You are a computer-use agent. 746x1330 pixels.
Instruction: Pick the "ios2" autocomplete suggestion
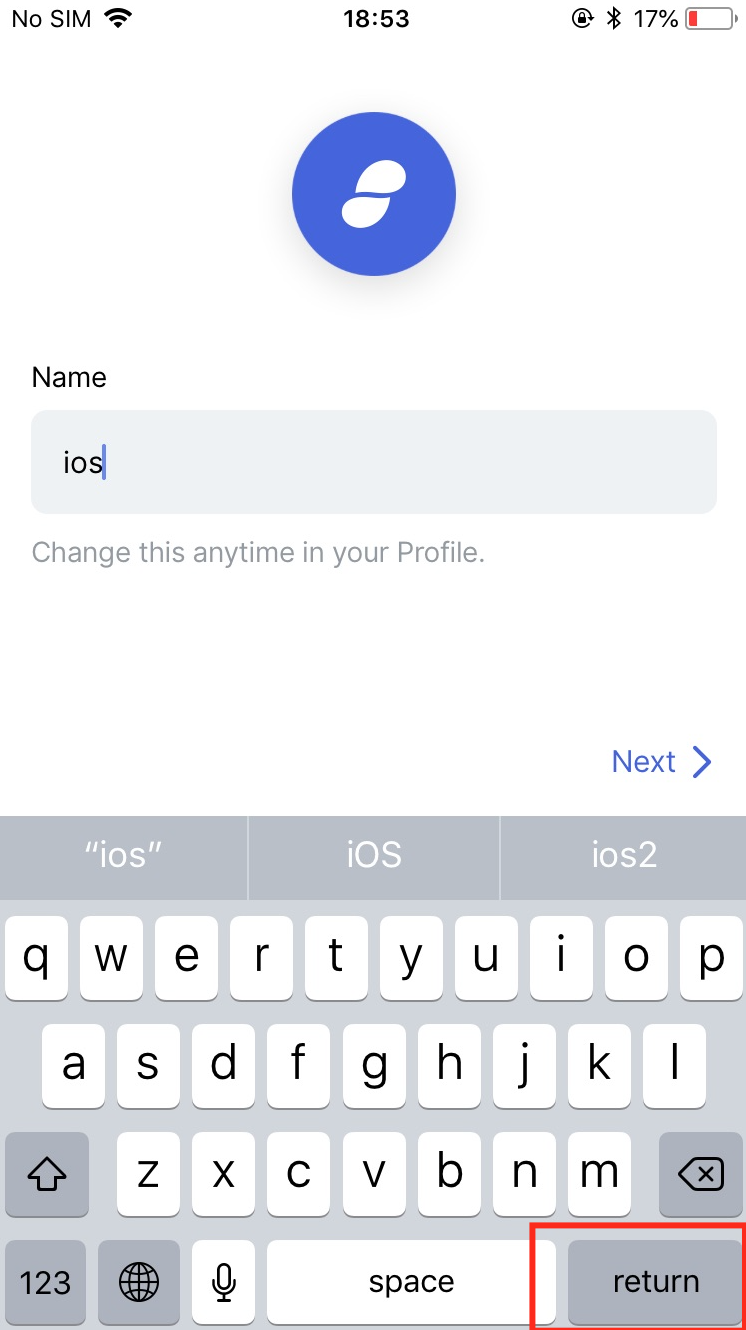[x=624, y=855]
